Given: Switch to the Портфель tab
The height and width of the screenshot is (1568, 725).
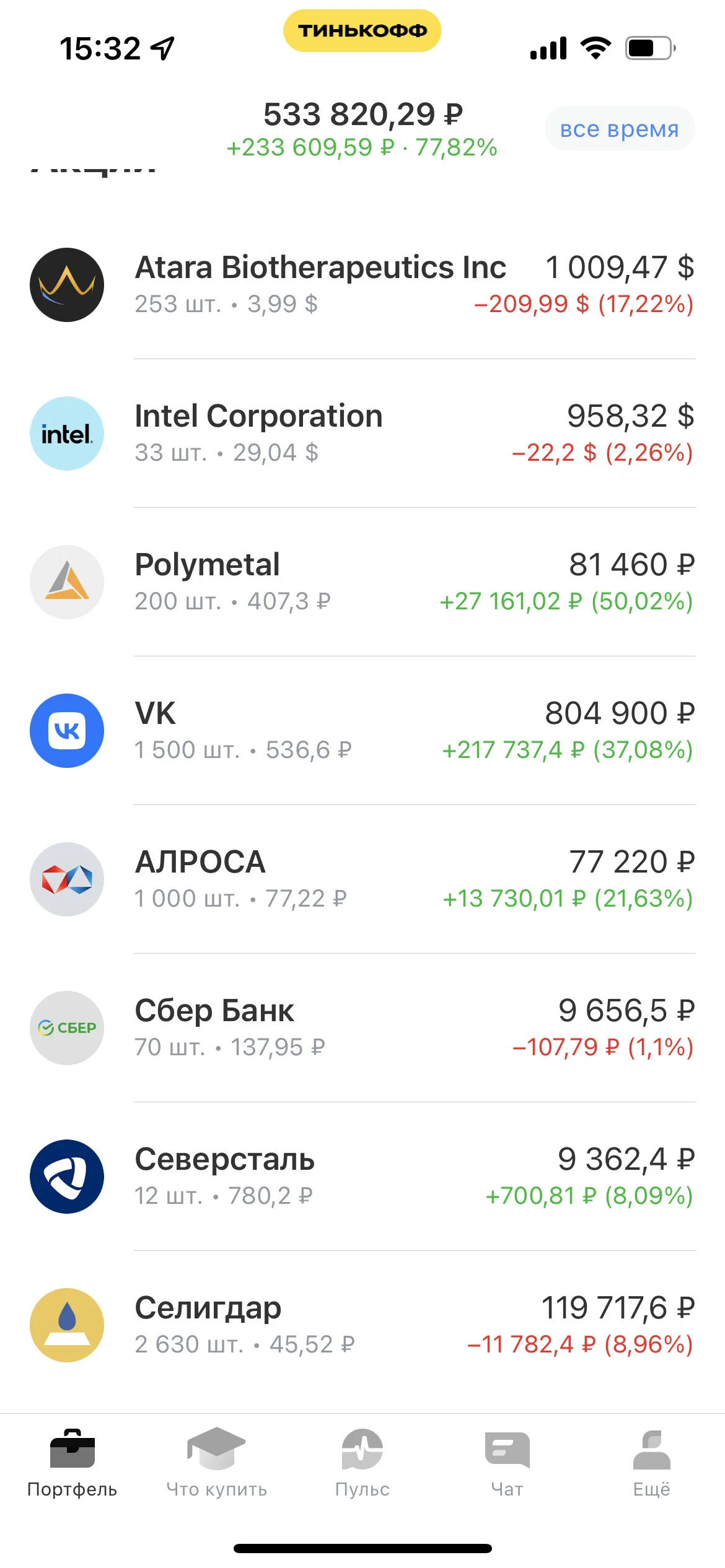Looking at the screenshot, I should click(x=72, y=1463).
